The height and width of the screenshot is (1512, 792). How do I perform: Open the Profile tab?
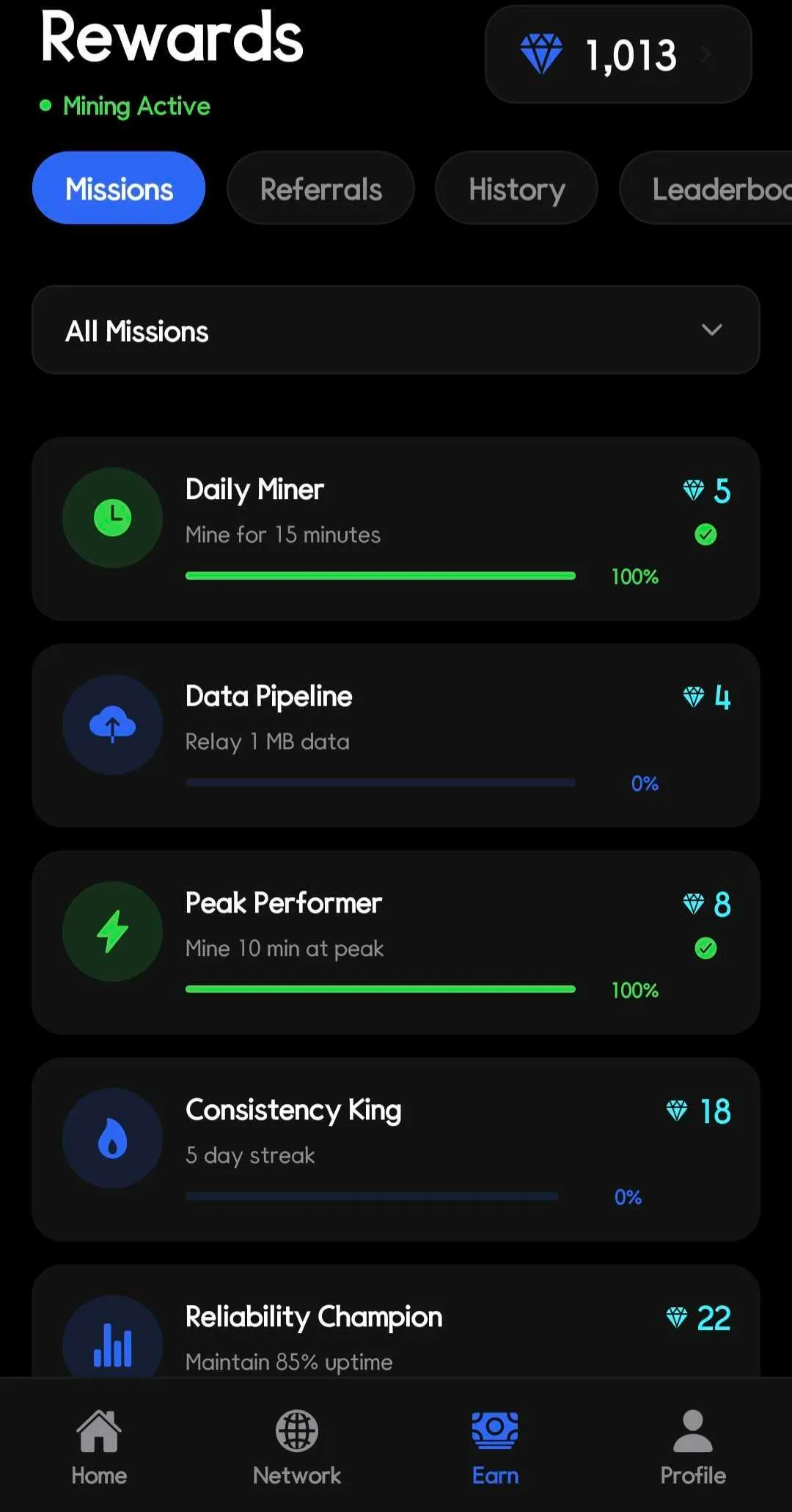coord(693,1445)
